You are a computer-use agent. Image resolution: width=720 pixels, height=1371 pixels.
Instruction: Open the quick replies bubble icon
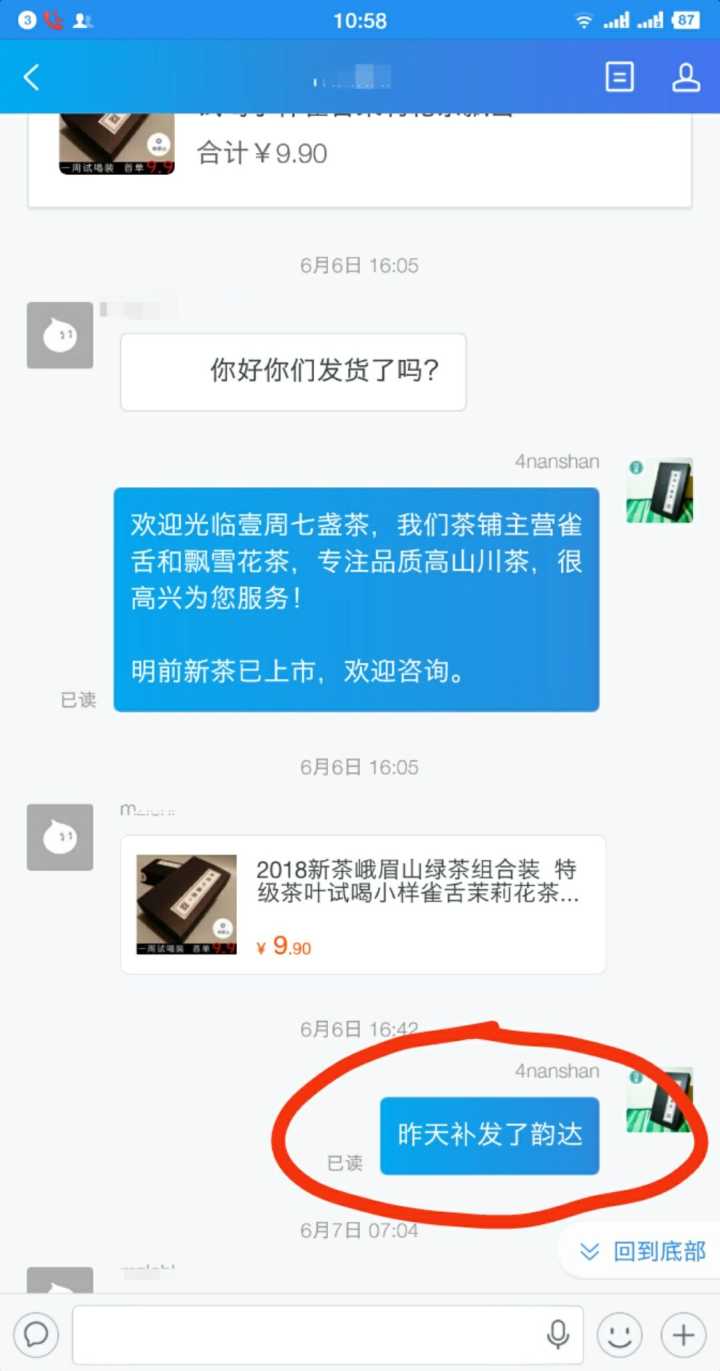(36, 1334)
